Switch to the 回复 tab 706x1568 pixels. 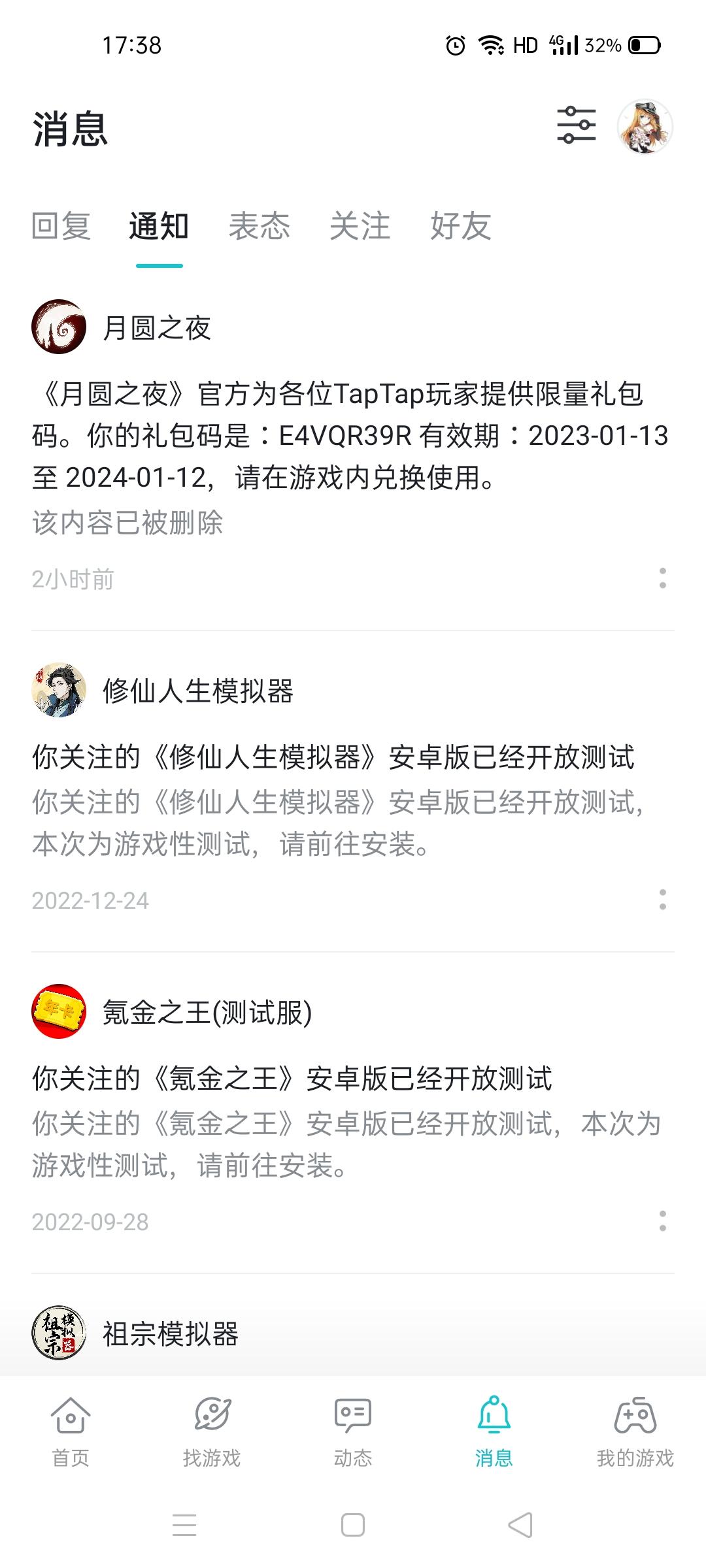61,226
